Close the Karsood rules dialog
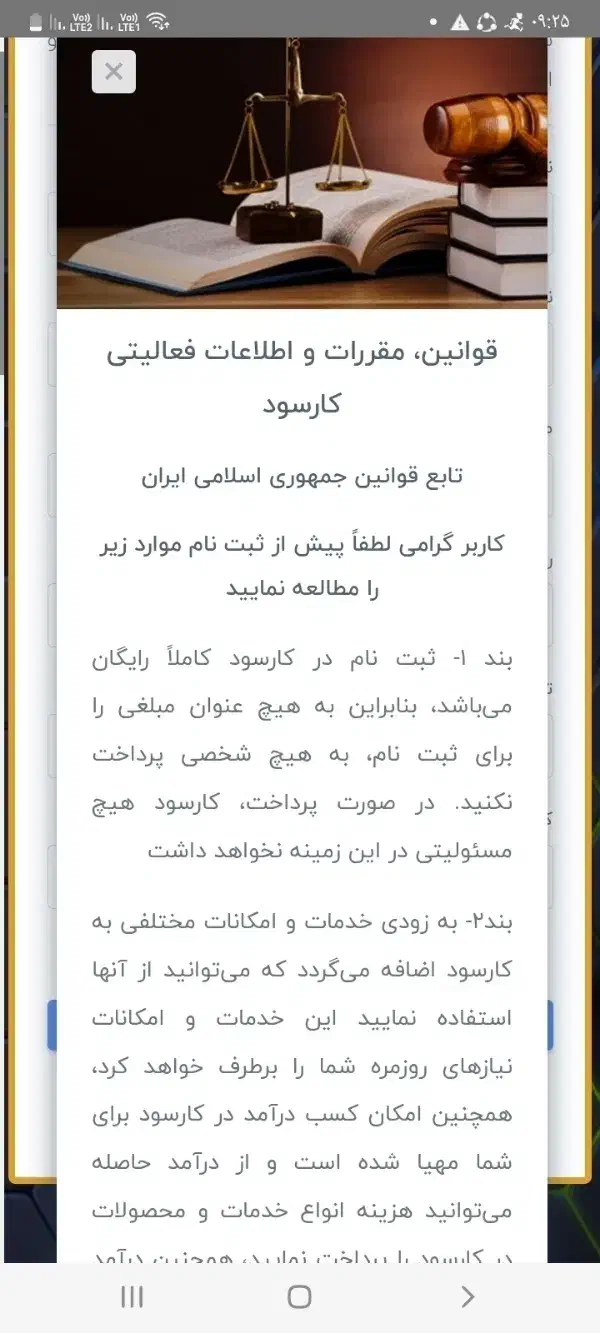This screenshot has width=600, height=1333. click(x=114, y=72)
